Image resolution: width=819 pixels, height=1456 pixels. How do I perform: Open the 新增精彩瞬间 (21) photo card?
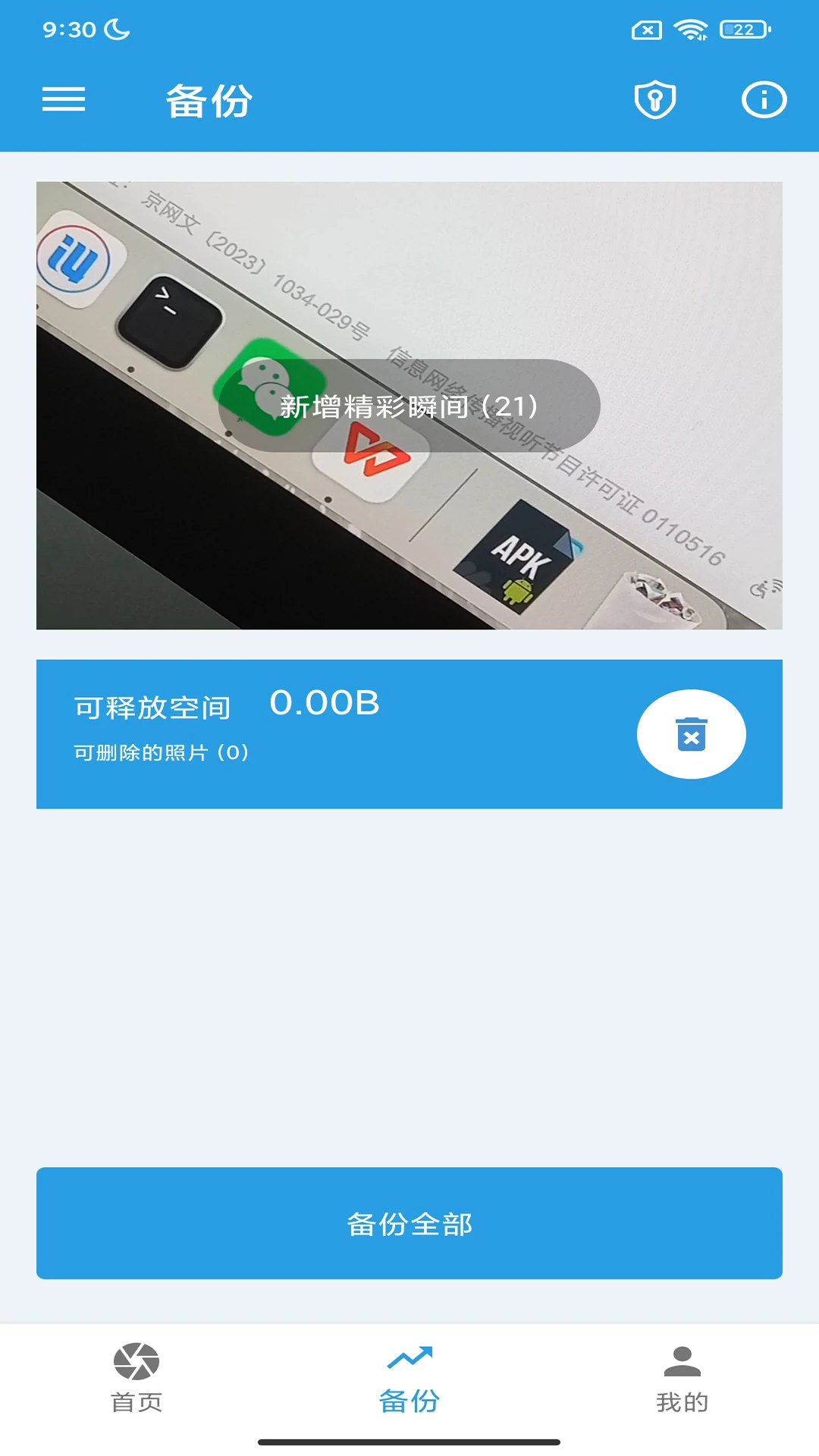[409, 406]
